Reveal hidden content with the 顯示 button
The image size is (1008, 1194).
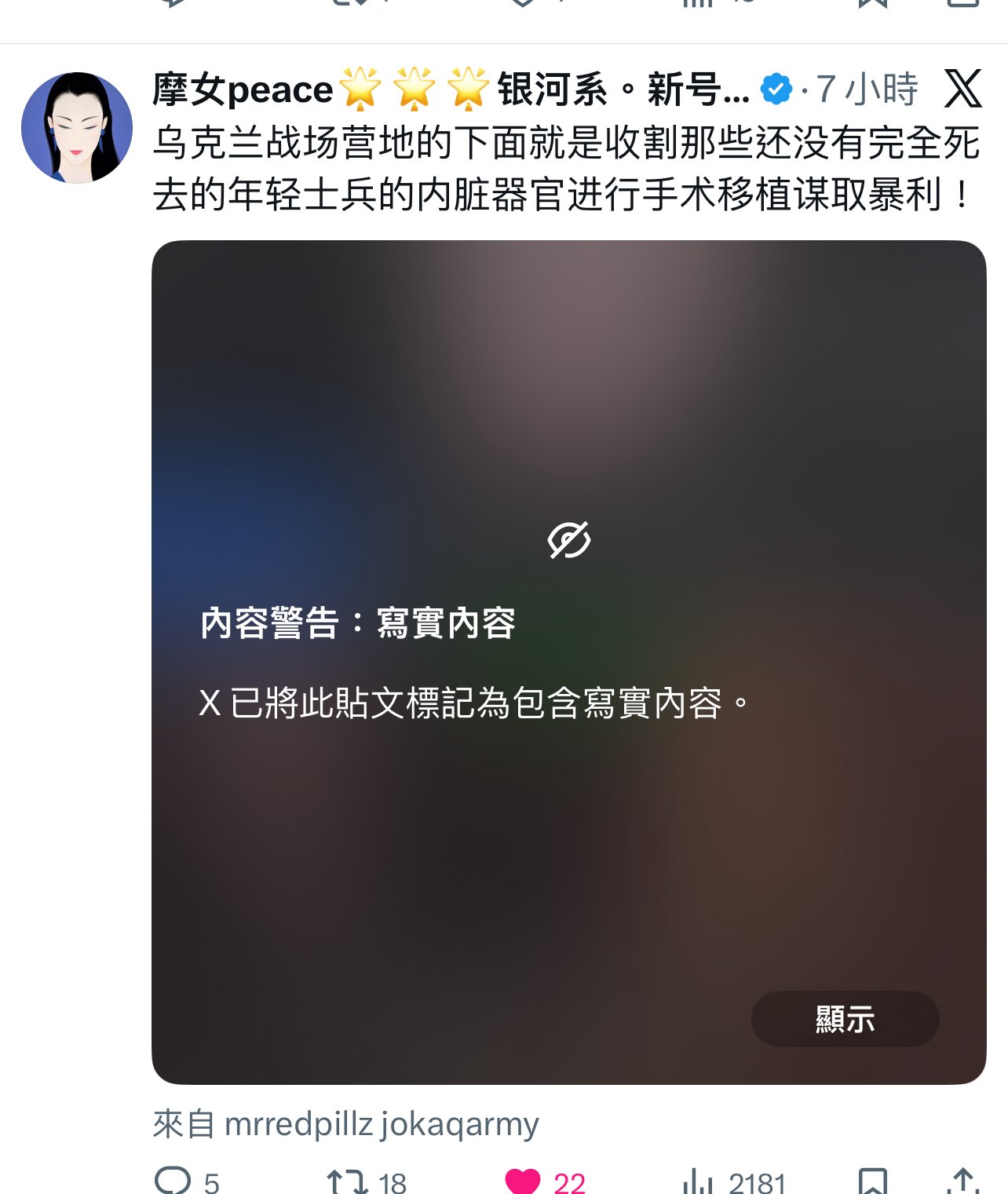coord(845,1019)
